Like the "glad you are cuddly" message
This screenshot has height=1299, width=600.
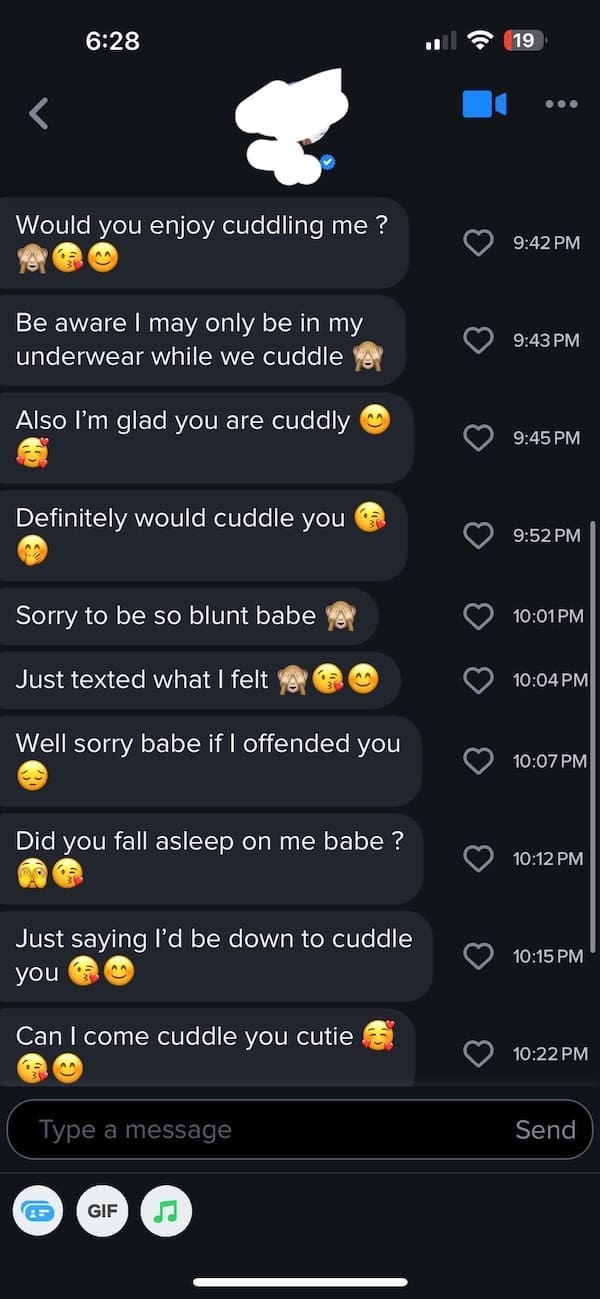(x=479, y=438)
